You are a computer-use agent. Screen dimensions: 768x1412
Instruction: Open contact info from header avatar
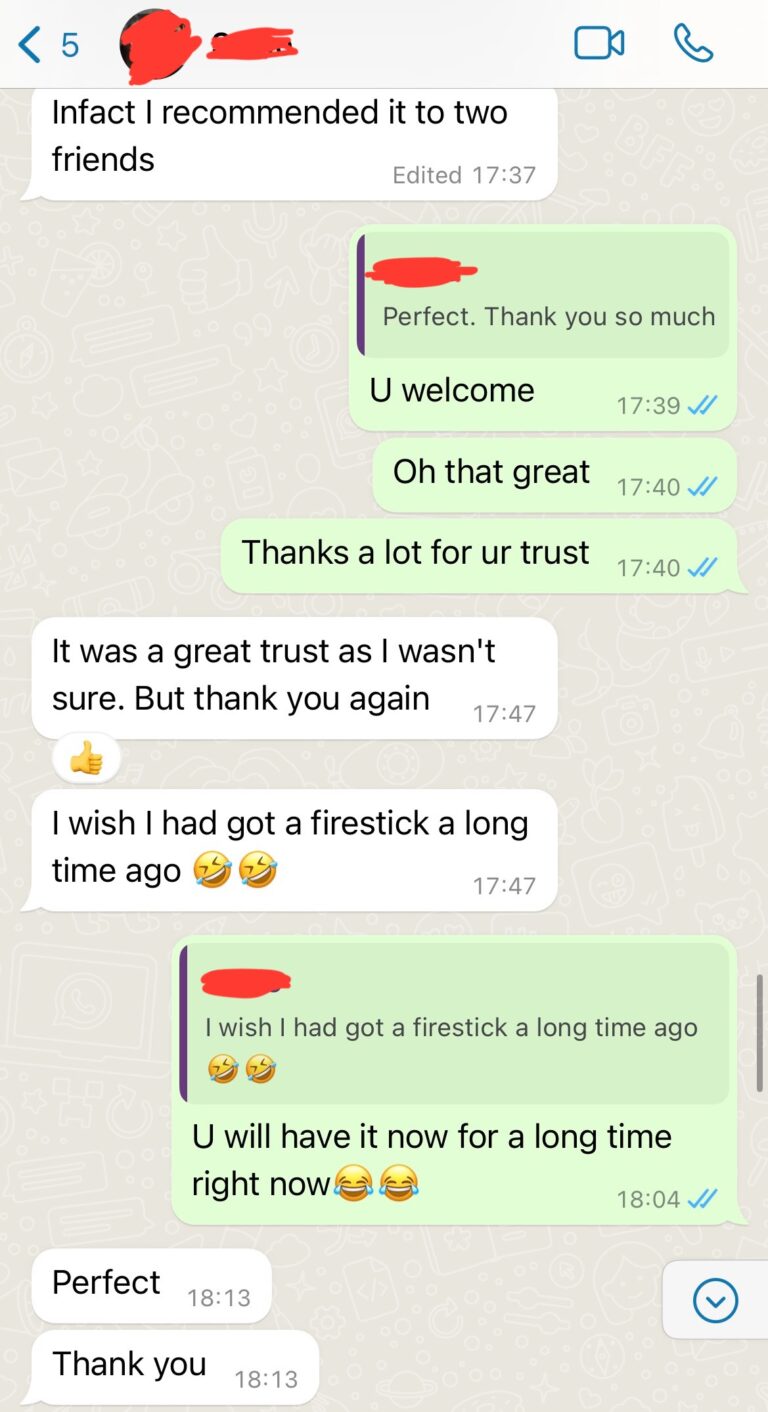(x=157, y=44)
